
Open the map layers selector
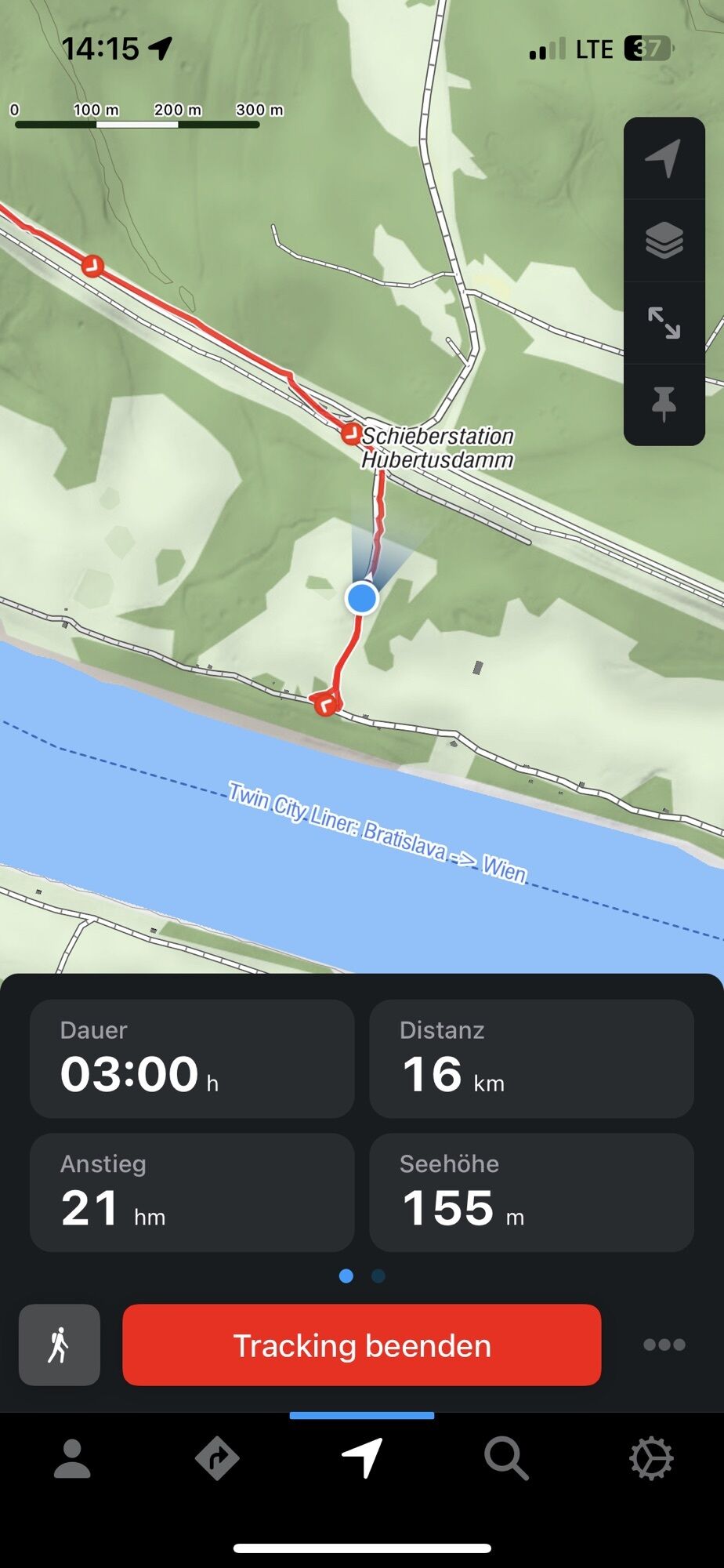tap(664, 241)
